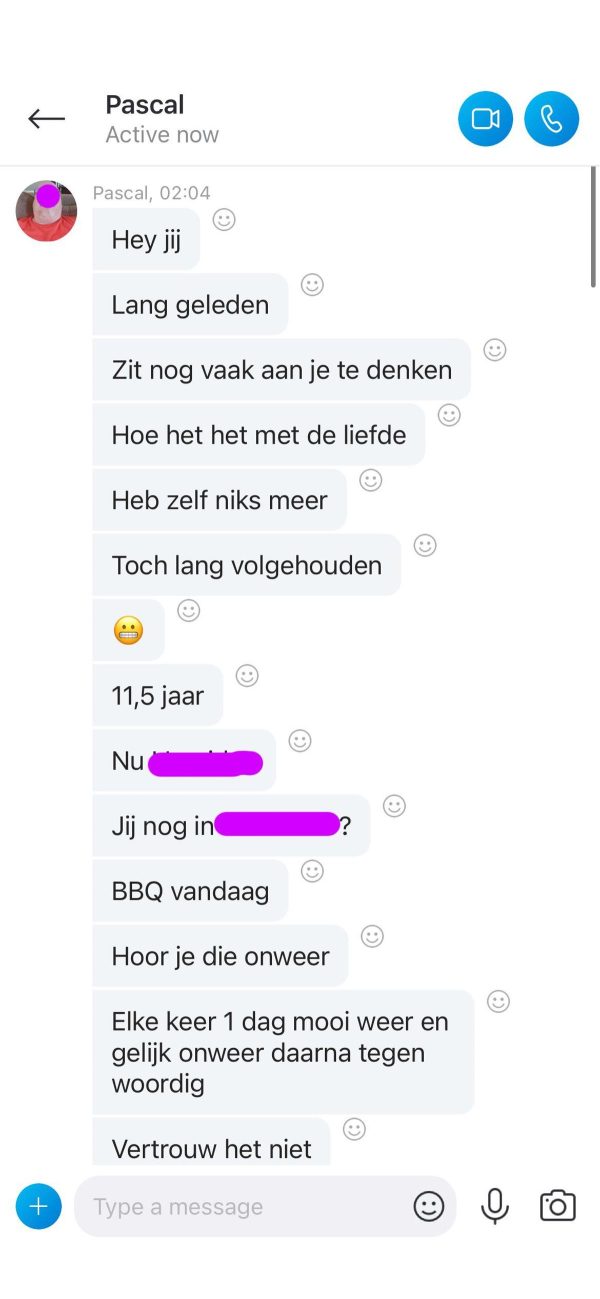React to the "Heb zelf niks meer" message

pyautogui.click(x=371, y=480)
